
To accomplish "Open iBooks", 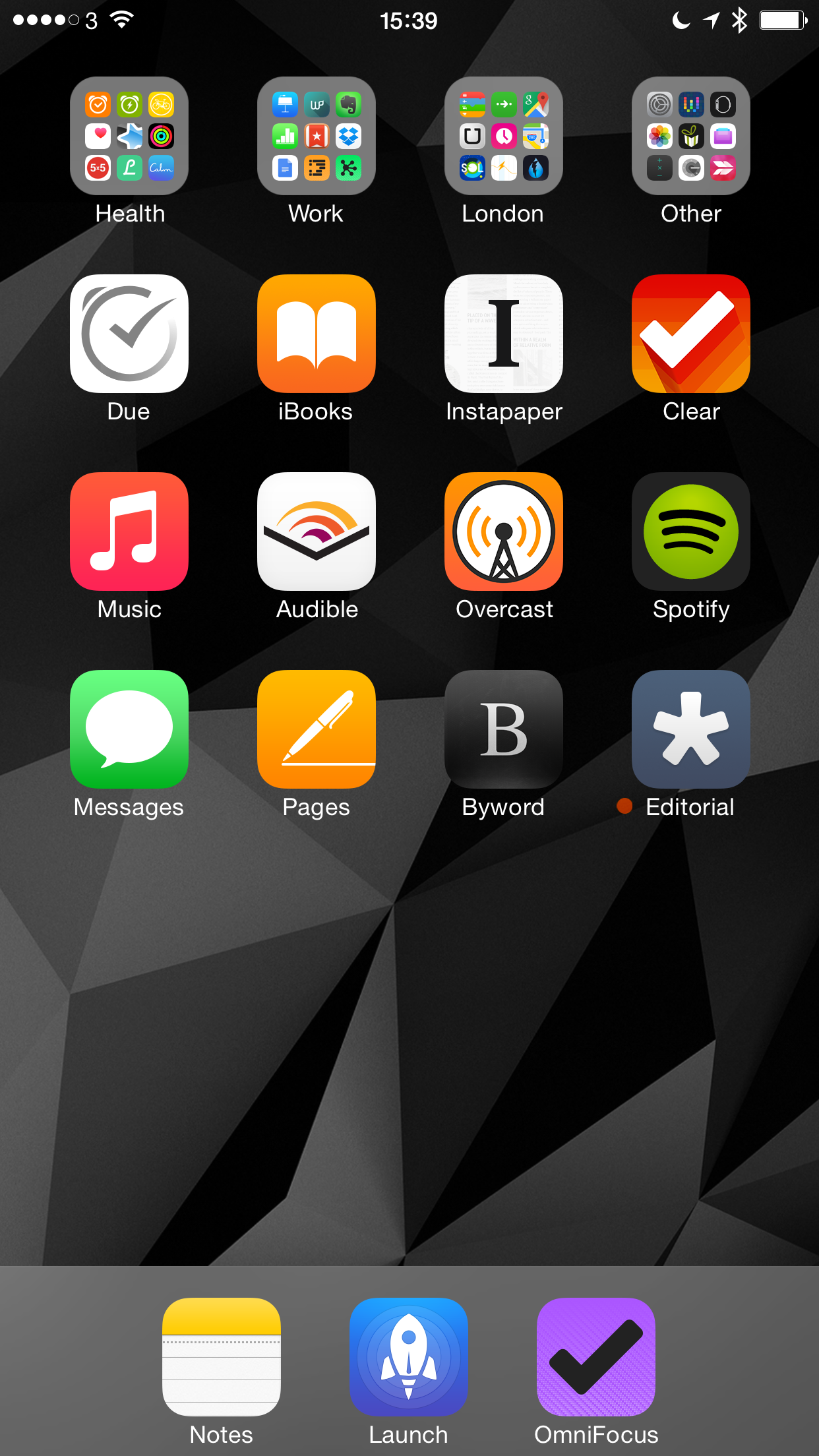I will tap(317, 334).
